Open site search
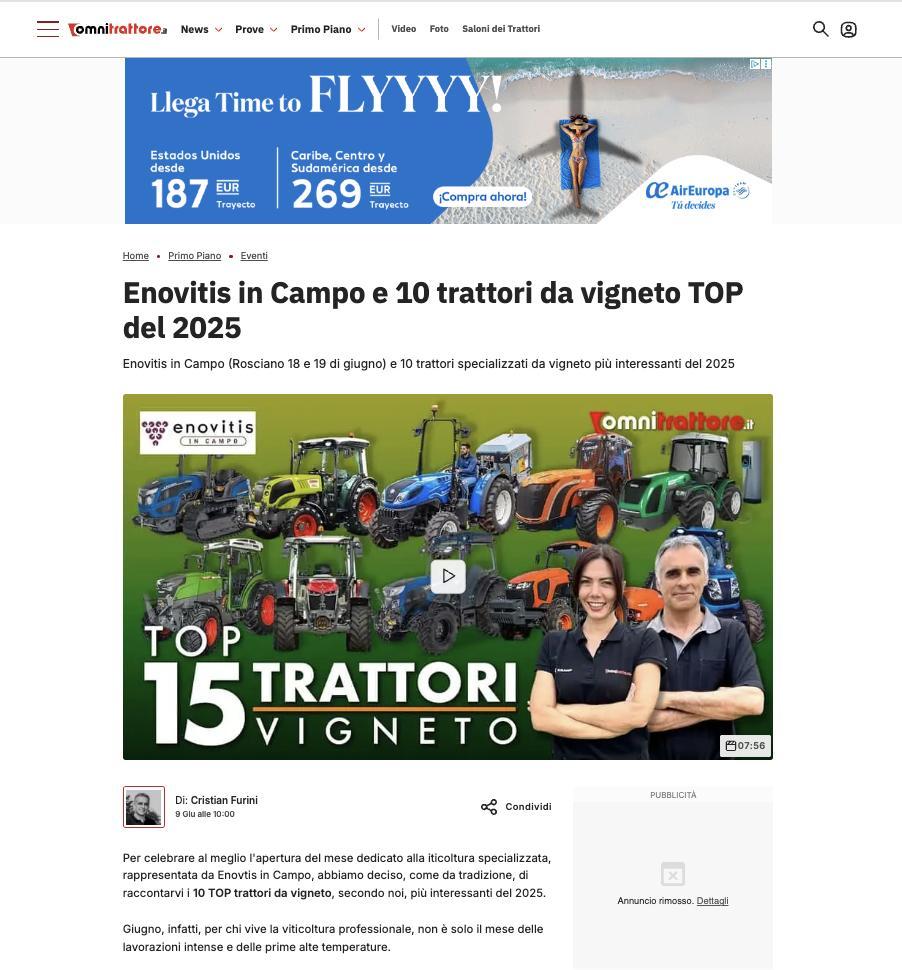 click(821, 29)
